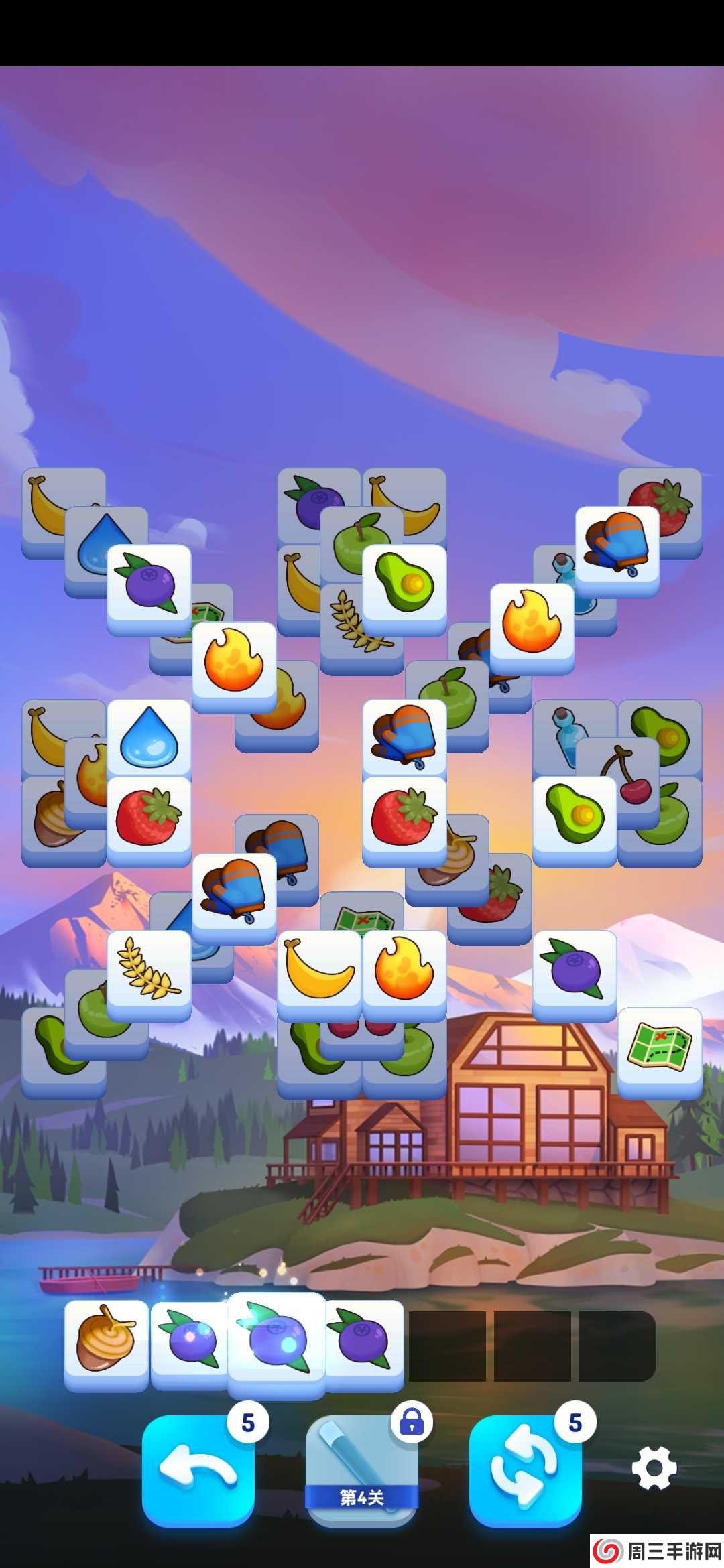
Task: Tap the blueberry tile next to the map
Action: click(x=575, y=972)
